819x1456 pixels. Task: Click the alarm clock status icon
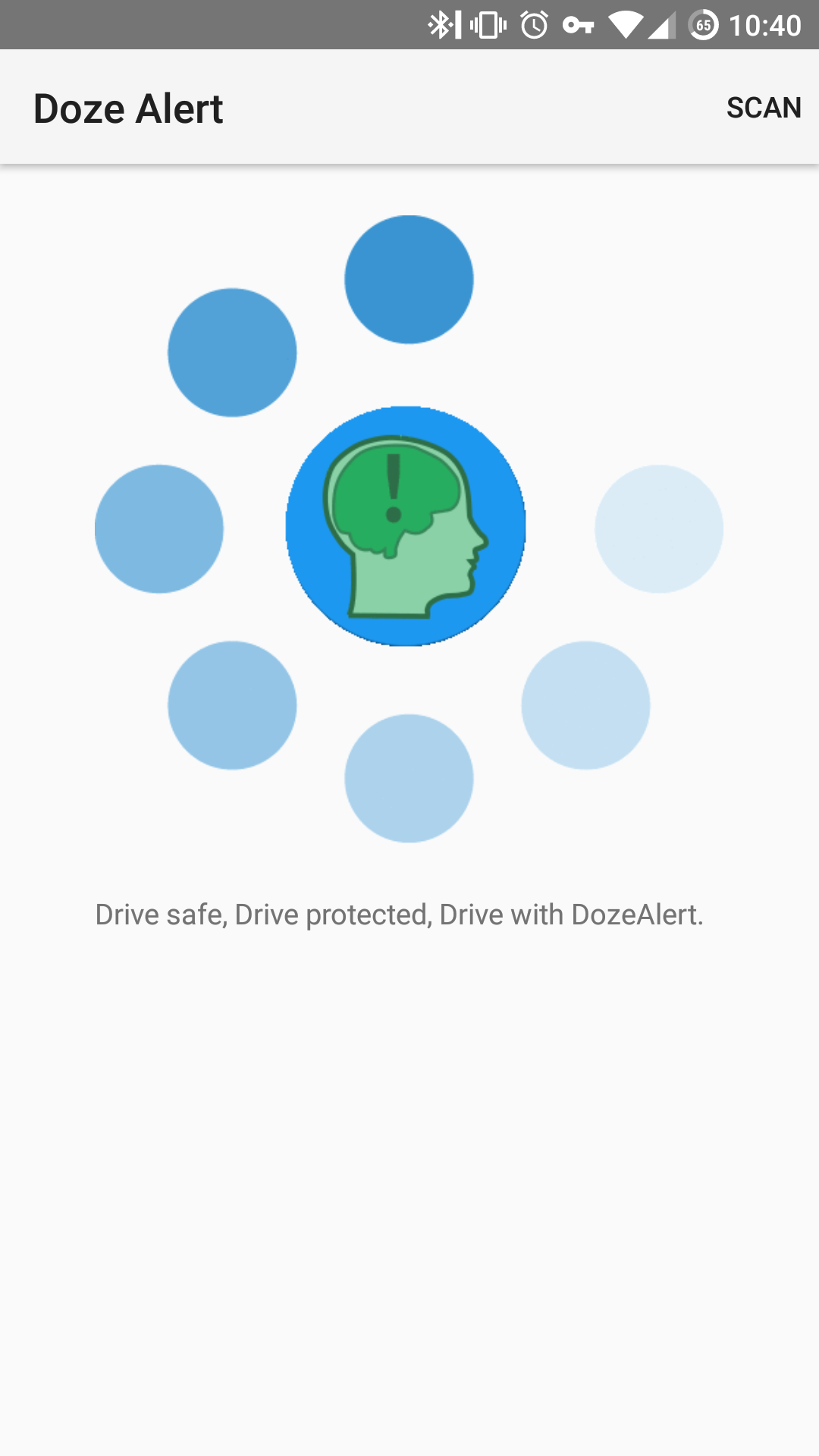tap(535, 25)
